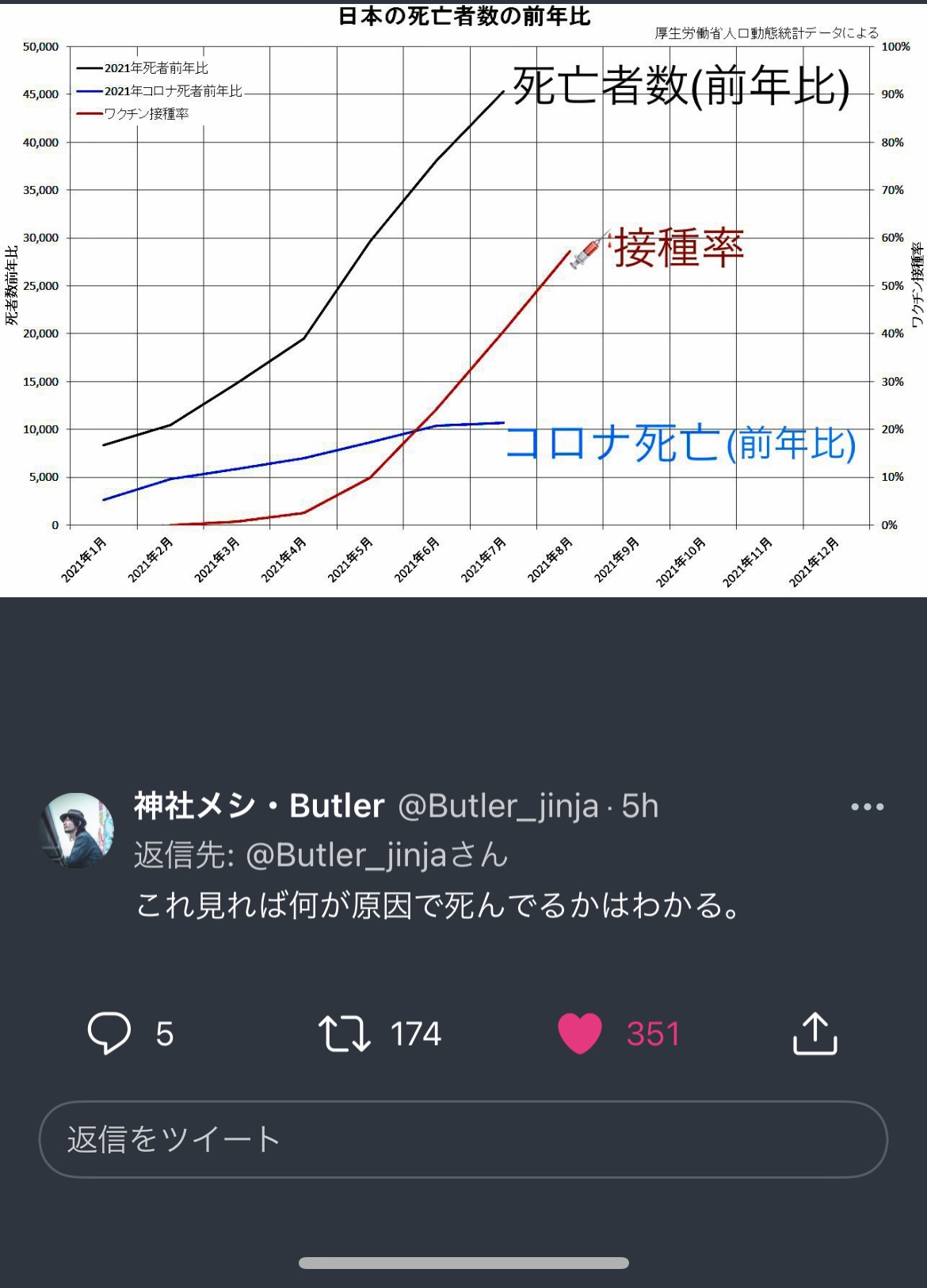Share this tweet via share icon
The width and height of the screenshot is (927, 1288).
tap(814, 1033)
